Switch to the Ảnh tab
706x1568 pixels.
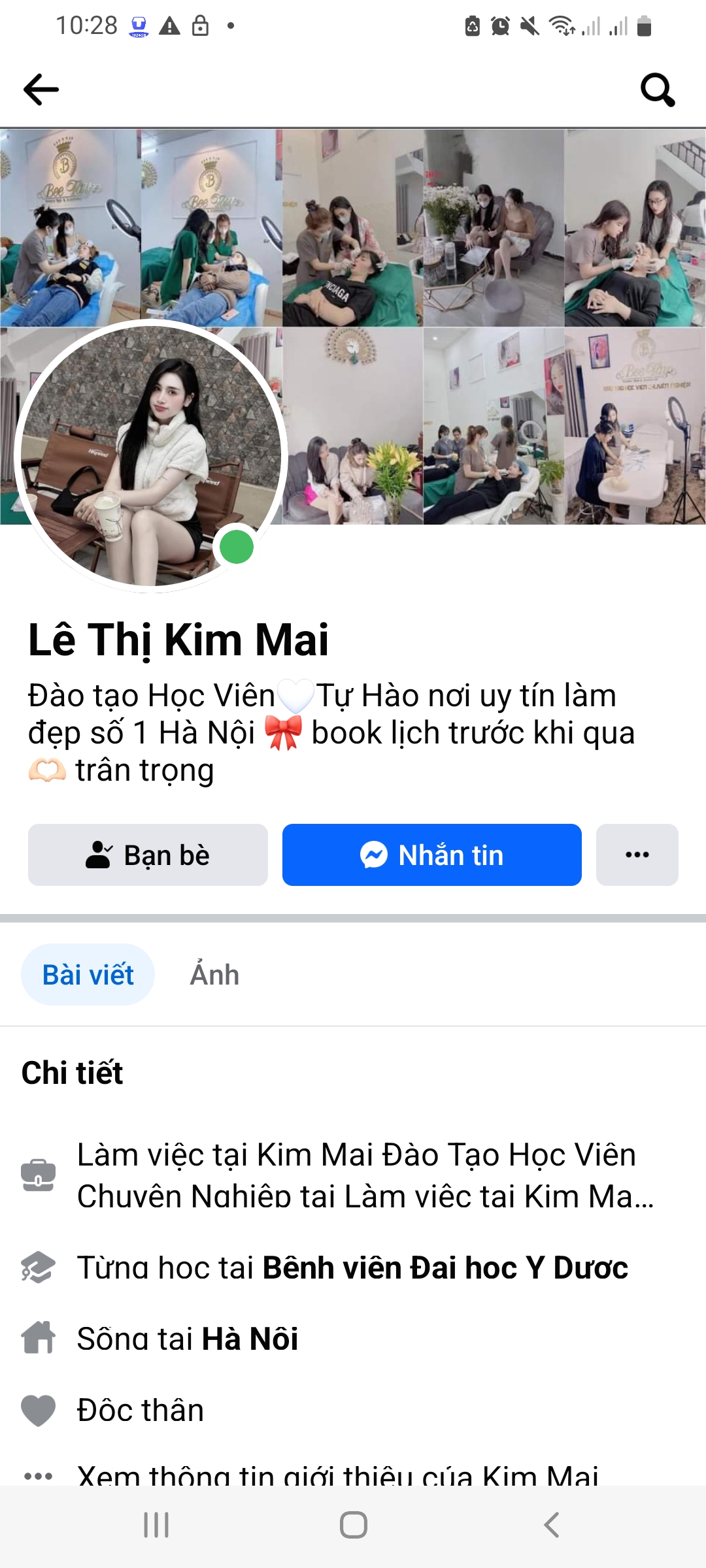tap(214, 974)
